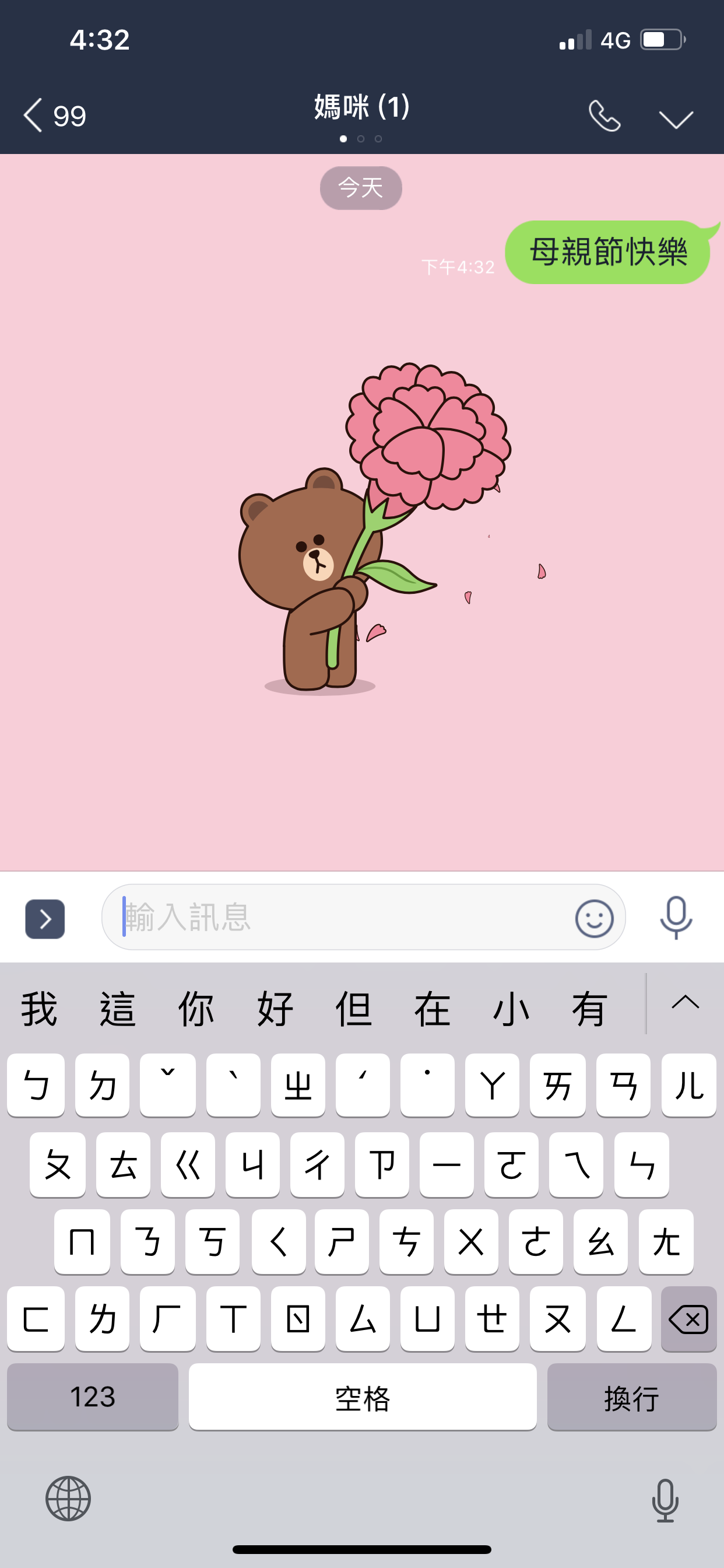The height and width of the screenshot is (1568, 724).
Task: Expand the keyboard word suggestions list
Action: (x=685, y=1003)
